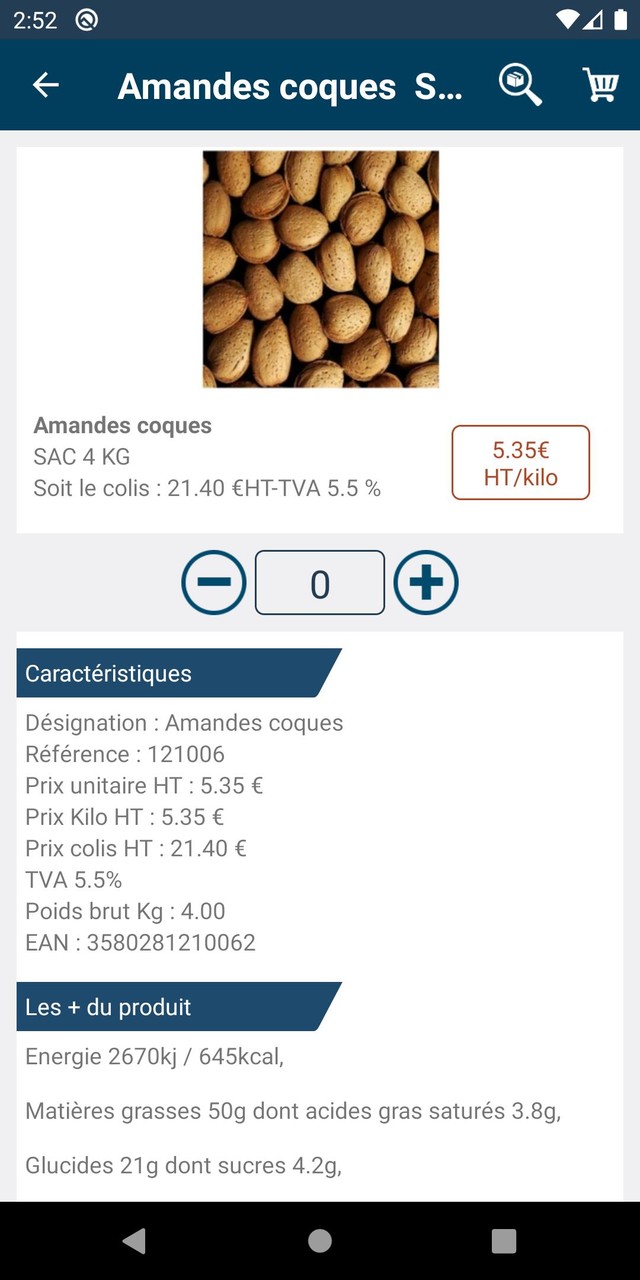
Task: Open the shopping cart
Action: pyautogui.click(x=601, y=86)
